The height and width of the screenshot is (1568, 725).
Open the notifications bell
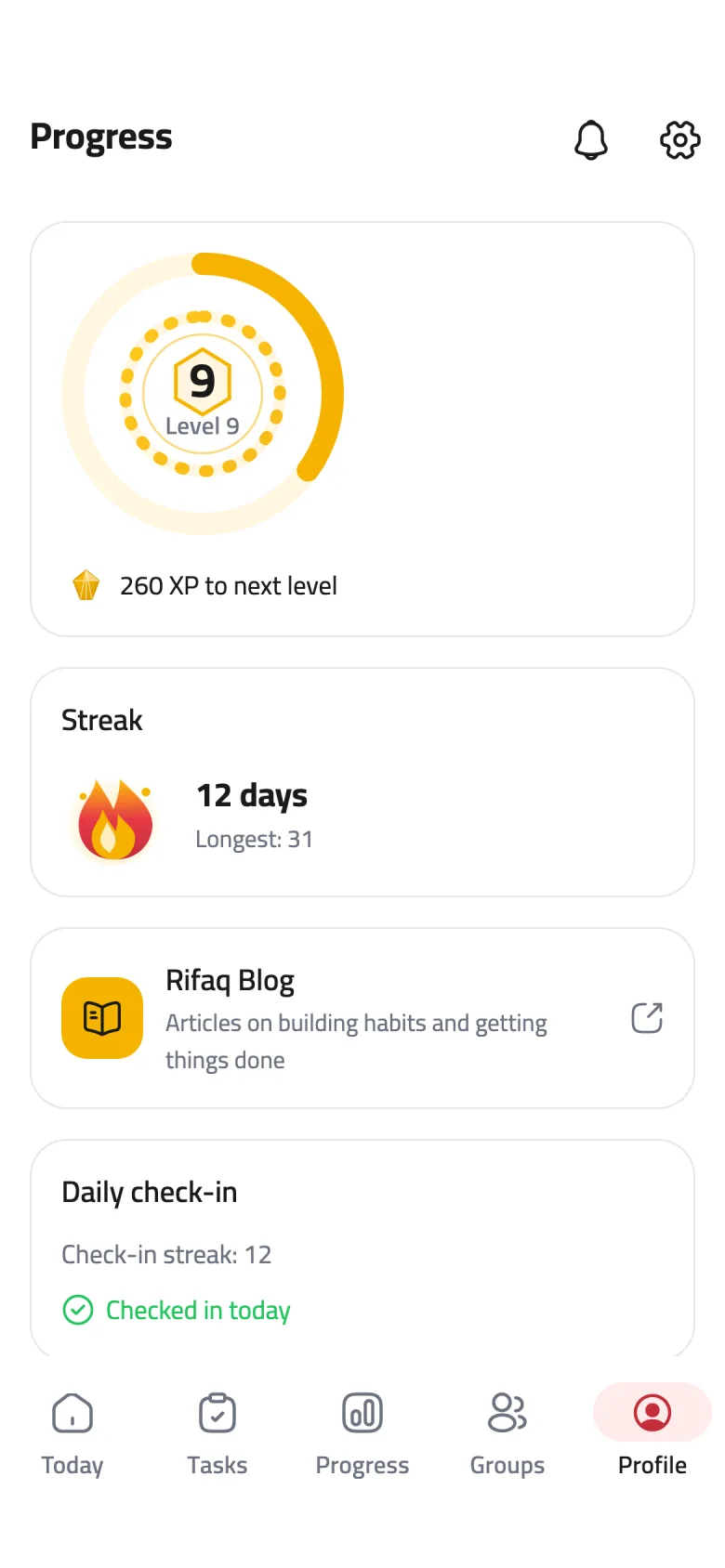[x=591, y=139]
